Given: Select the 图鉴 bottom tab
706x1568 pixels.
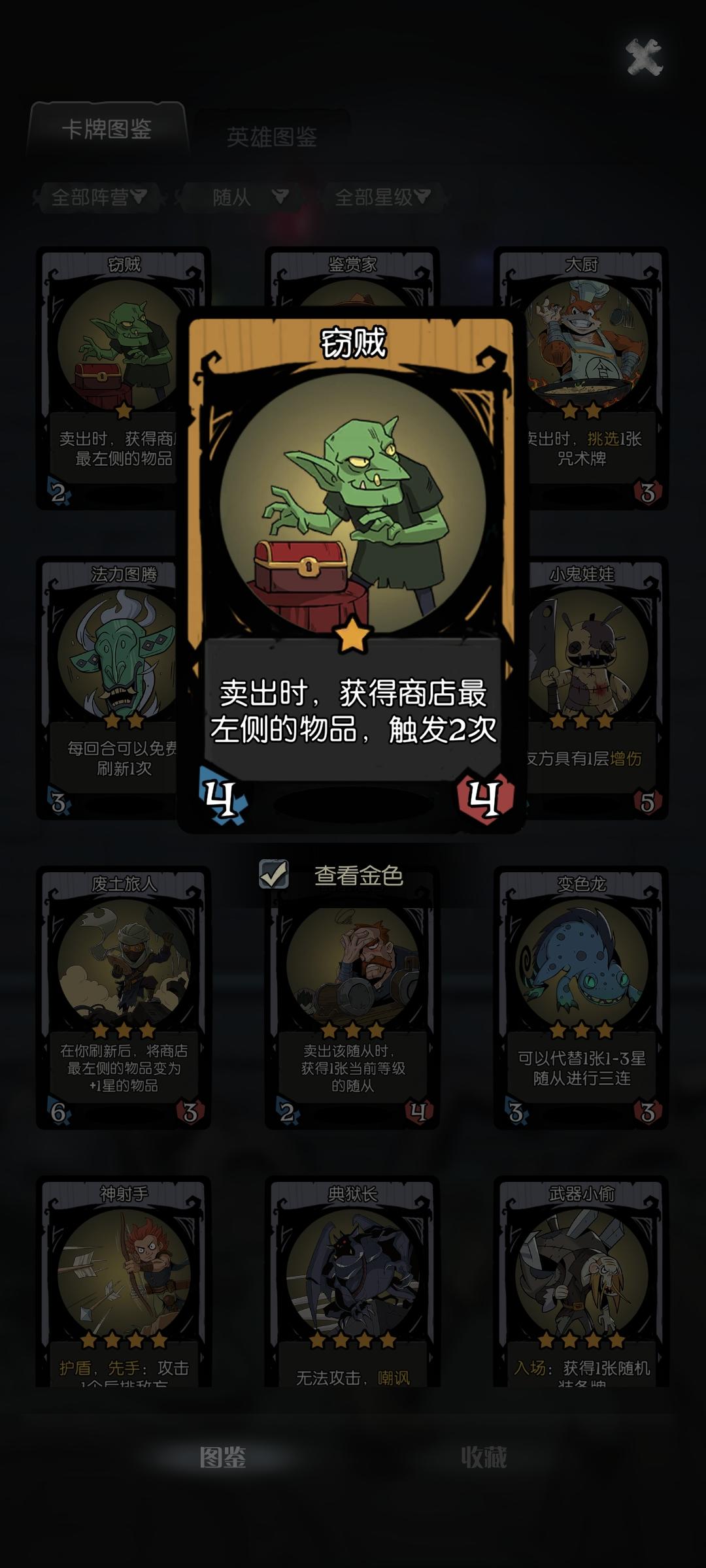Looking at the screenshot, I should 223,1456.
